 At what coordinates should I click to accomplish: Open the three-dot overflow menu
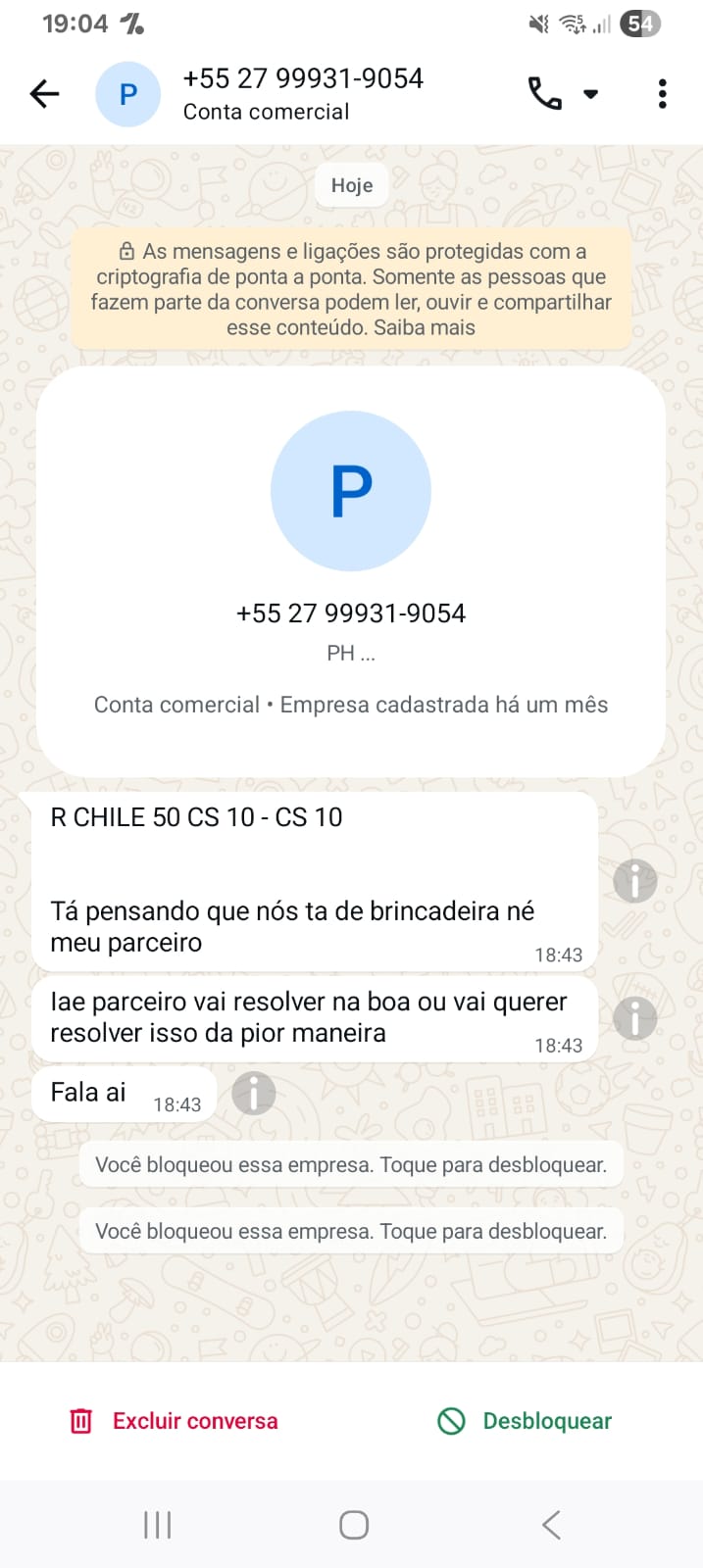click(663, 94)
